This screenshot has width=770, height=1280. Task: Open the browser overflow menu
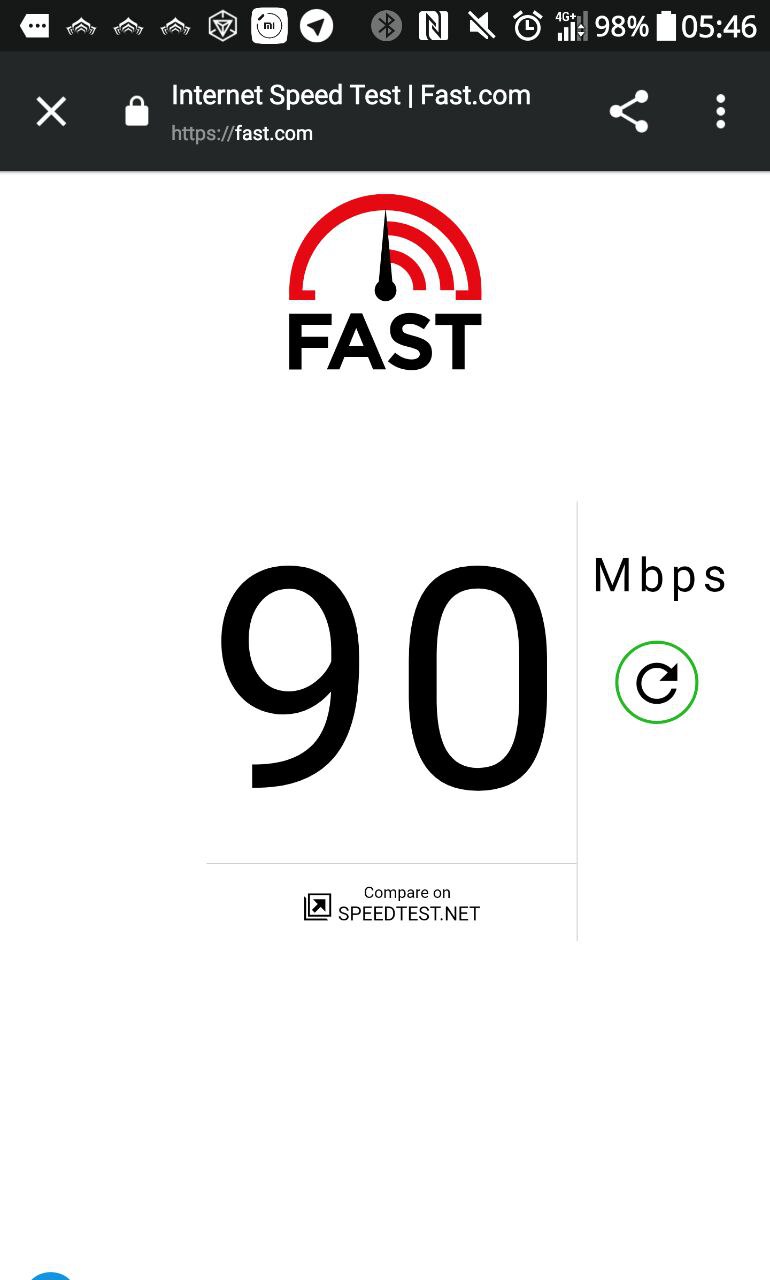[720, 111]
